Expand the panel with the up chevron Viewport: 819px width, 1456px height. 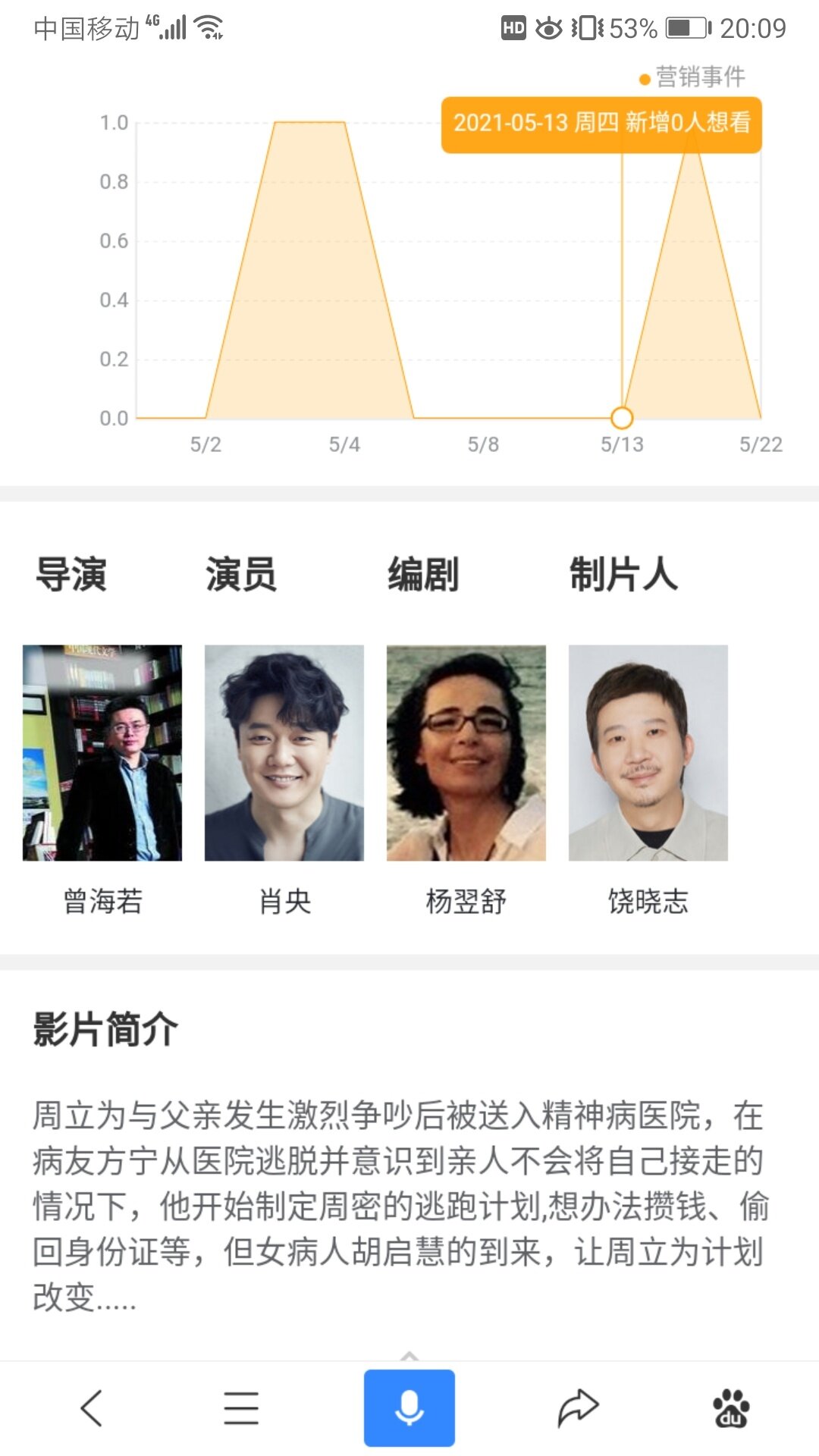[x=409, y=1355]
